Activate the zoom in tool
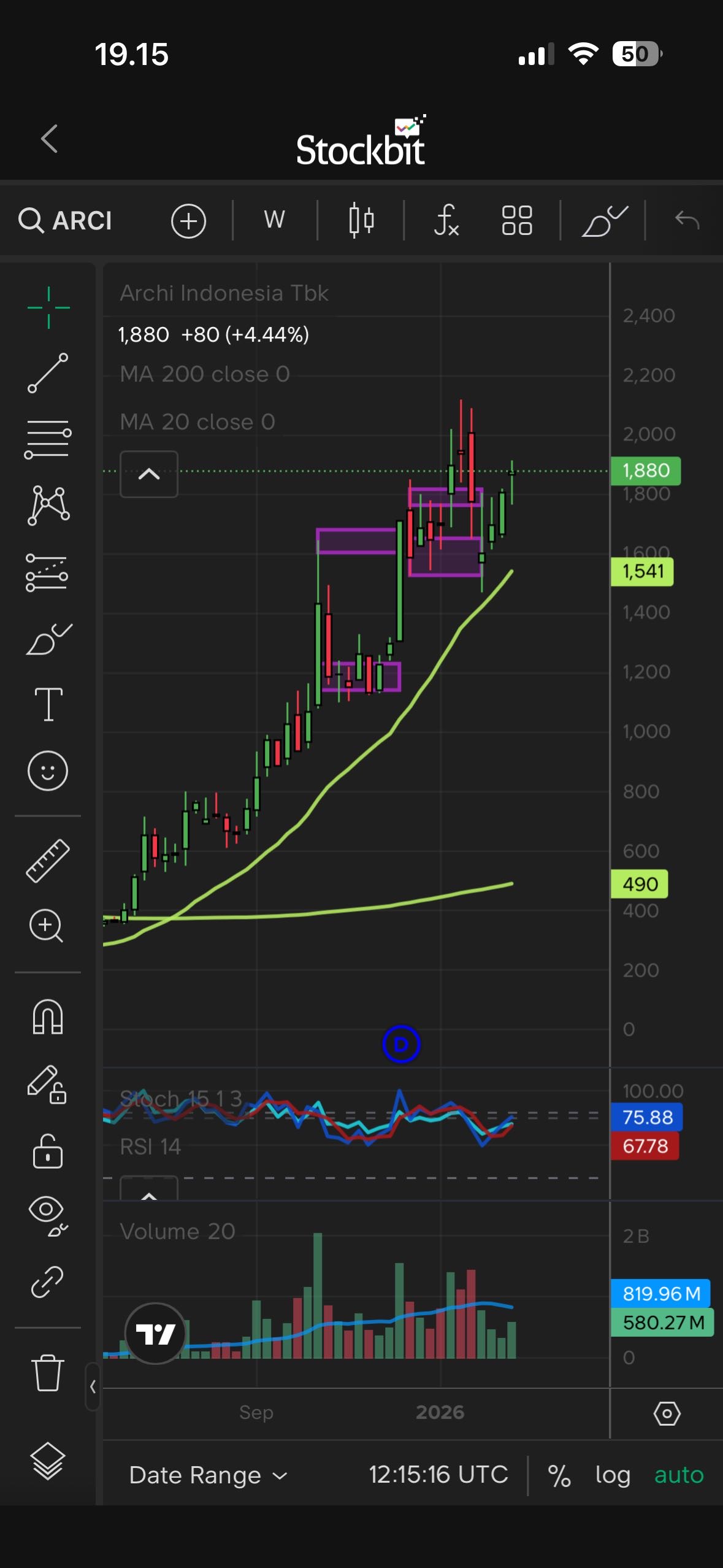 tap(47, 926)
